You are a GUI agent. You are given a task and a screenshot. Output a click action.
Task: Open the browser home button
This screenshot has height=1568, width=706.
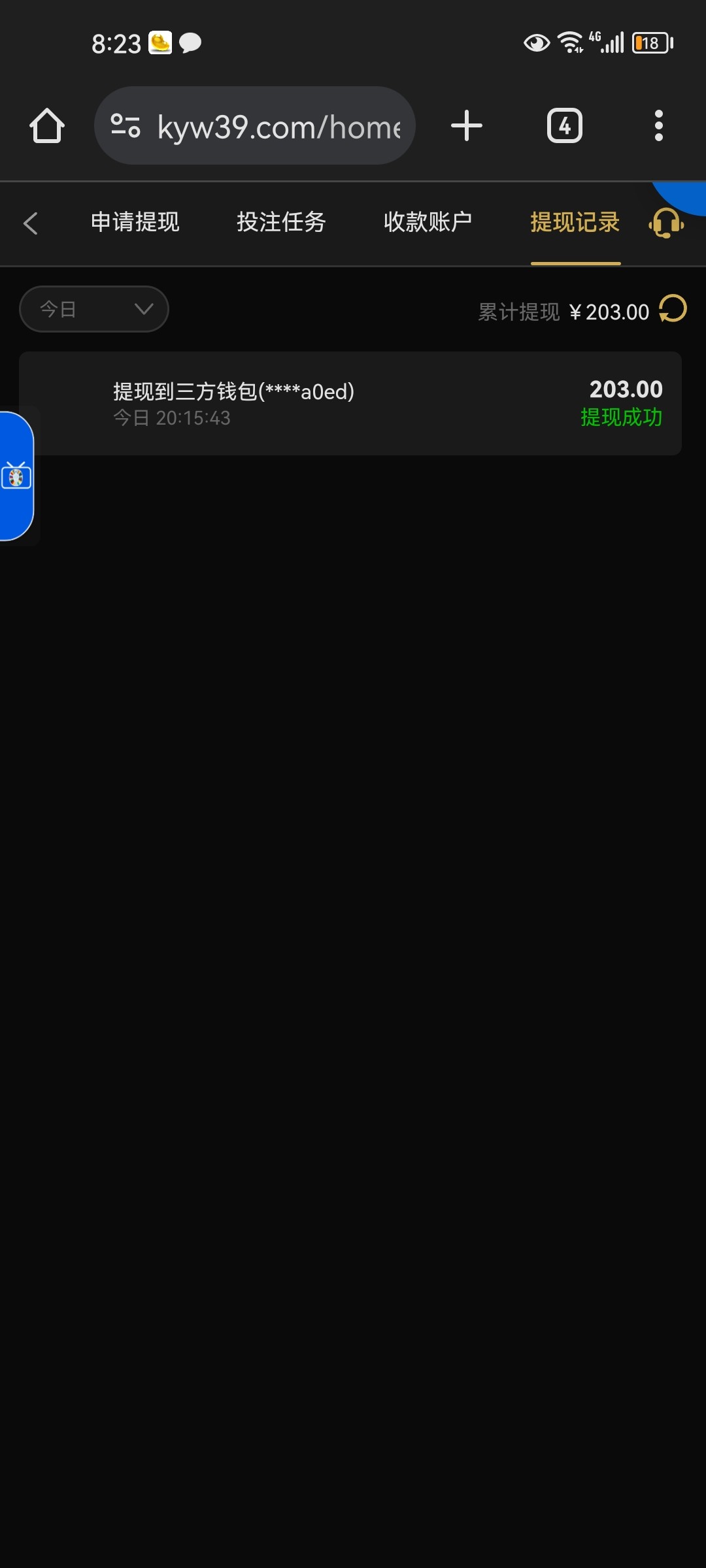tap(47, 125)
